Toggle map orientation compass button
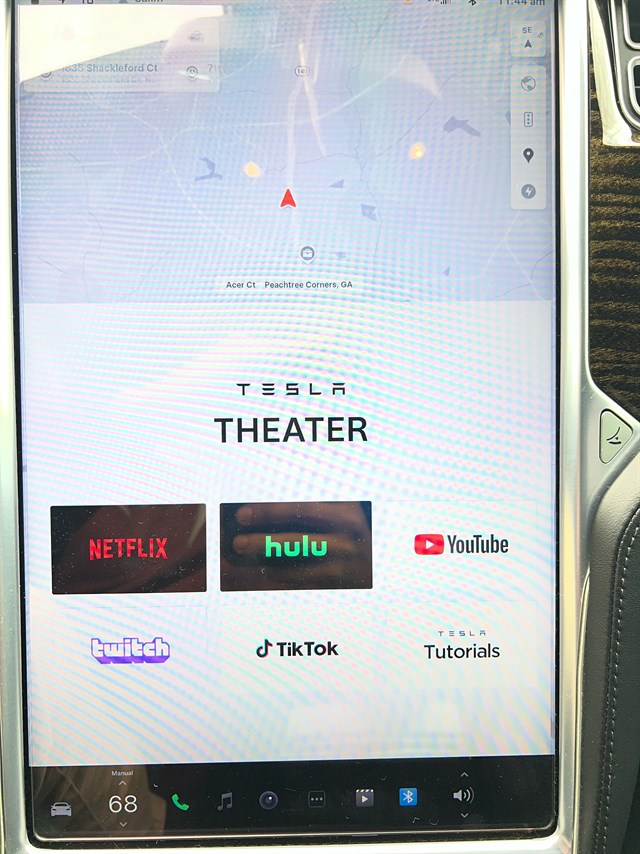Image resolution: width=640 pixels, height=854 pixels. 528,38
